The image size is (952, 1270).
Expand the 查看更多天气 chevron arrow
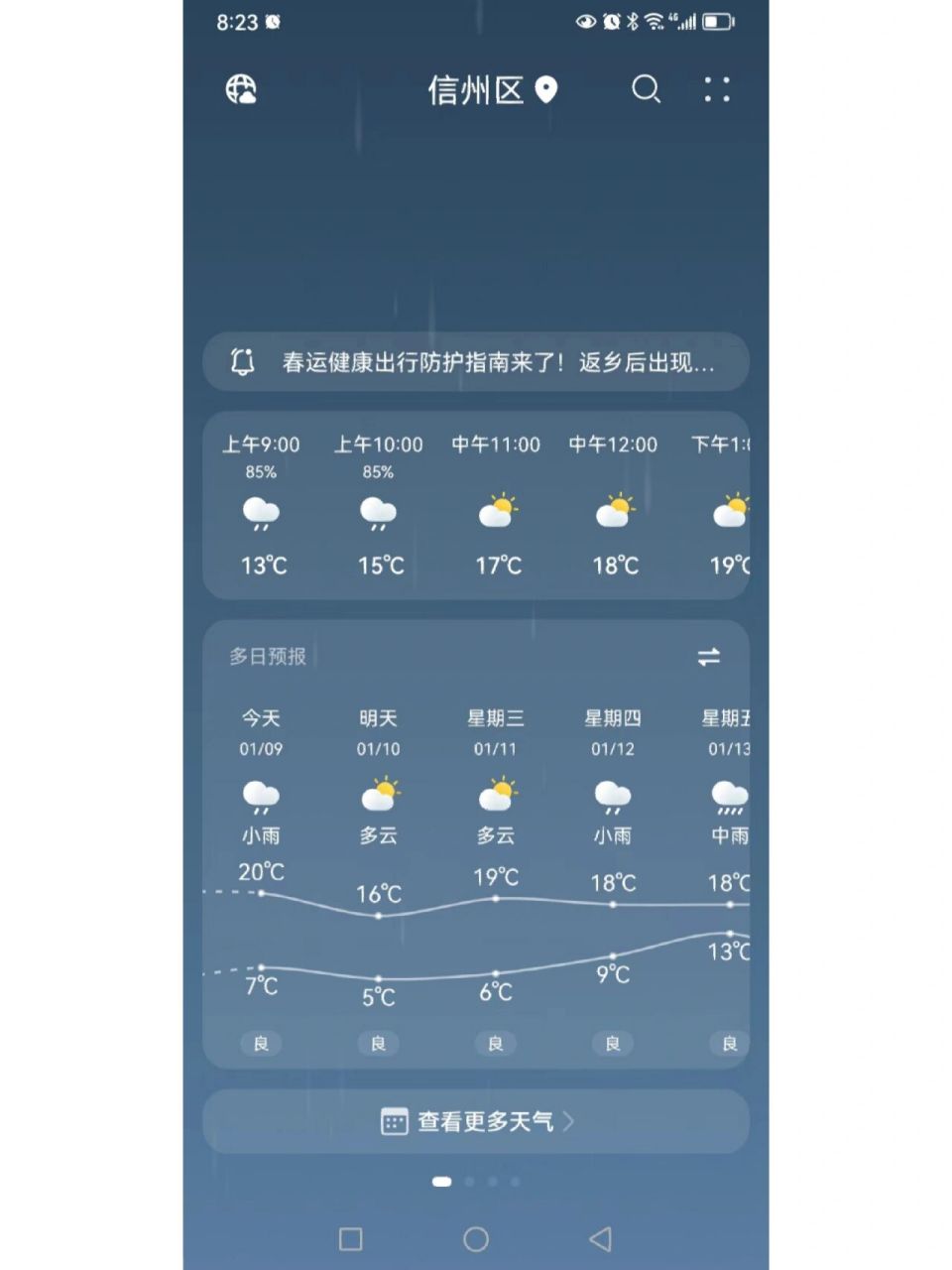pyautogui.click(x=569, y=1120)
